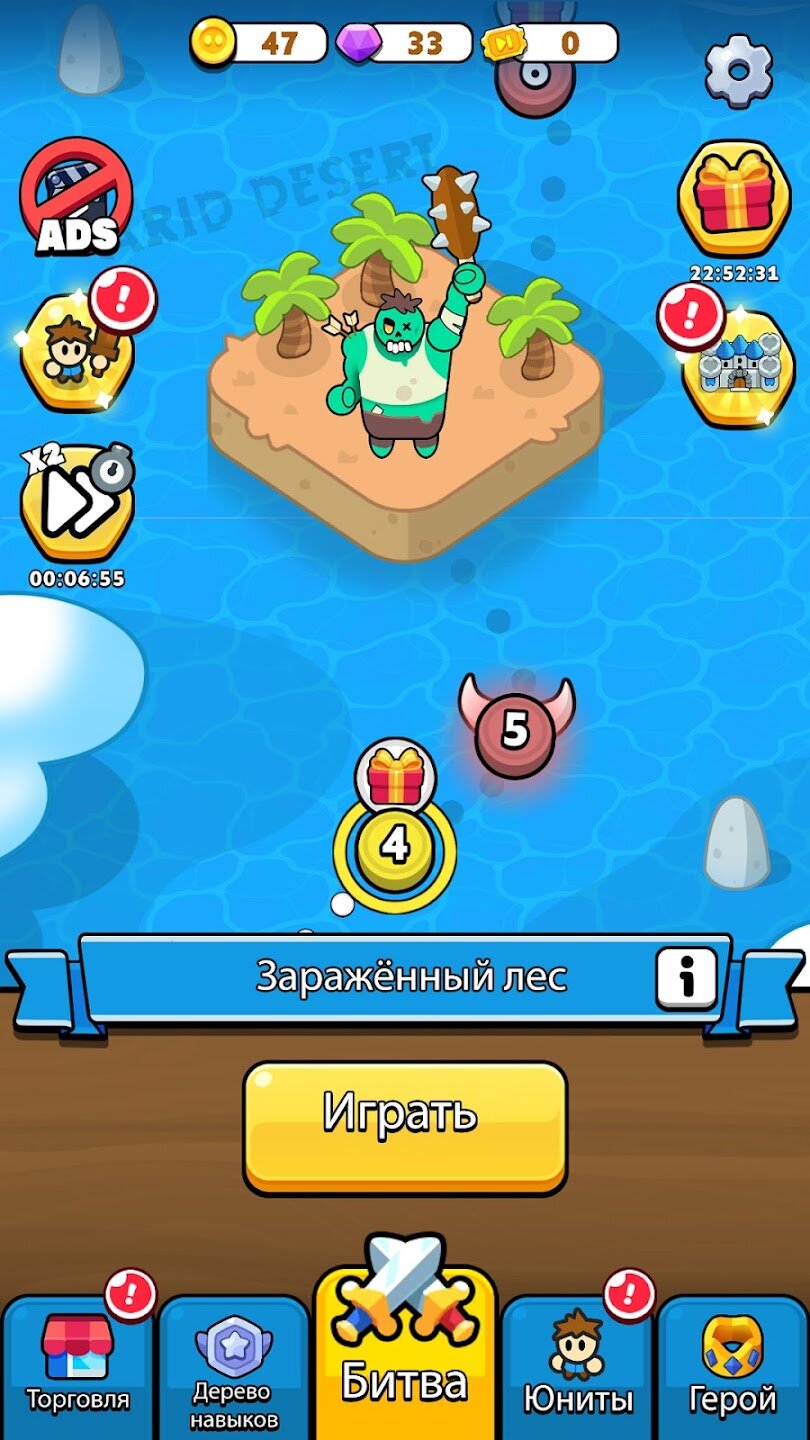This screenshot has height=1440, width=810.
Task: Switch to the Торговля tab
Action: click(x=77, y=1365)
